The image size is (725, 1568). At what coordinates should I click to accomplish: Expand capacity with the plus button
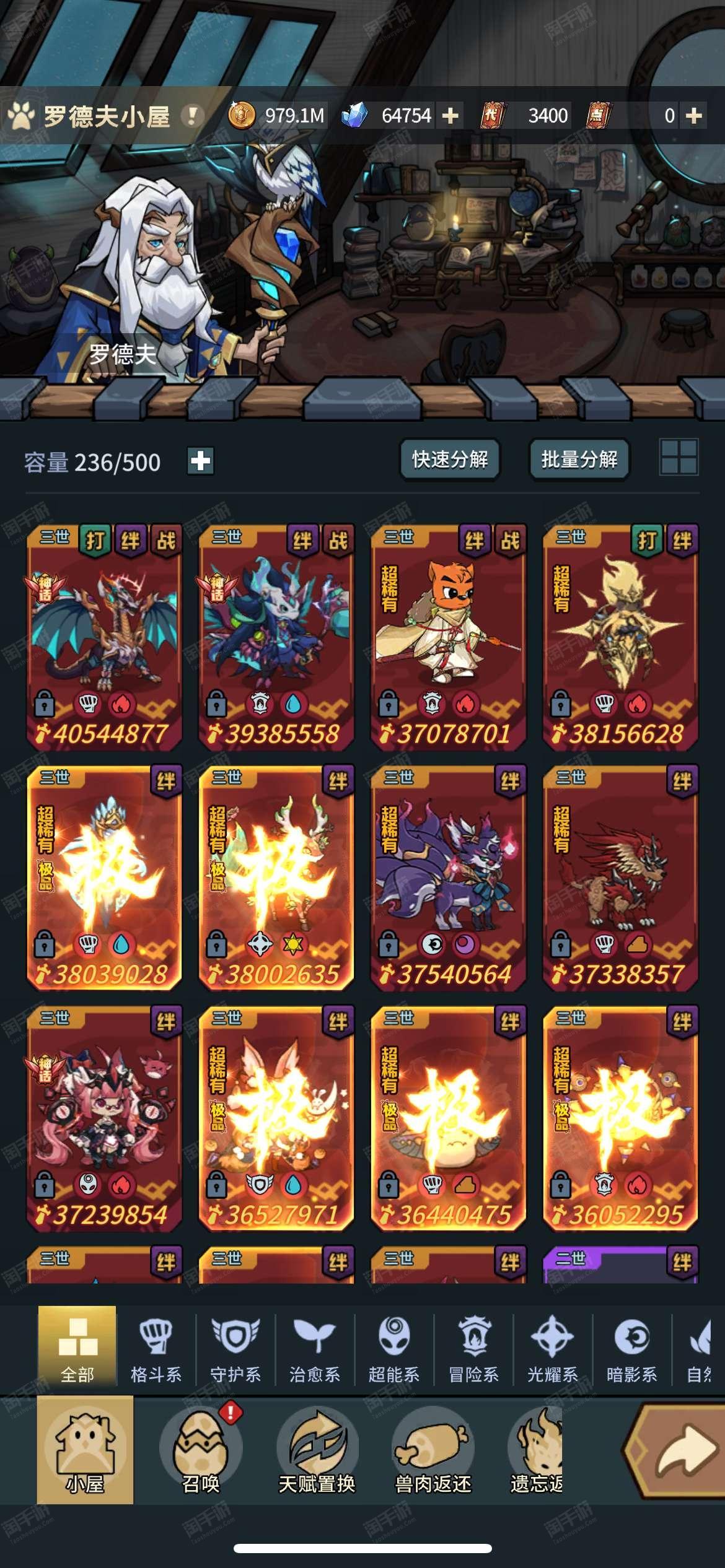200,461
